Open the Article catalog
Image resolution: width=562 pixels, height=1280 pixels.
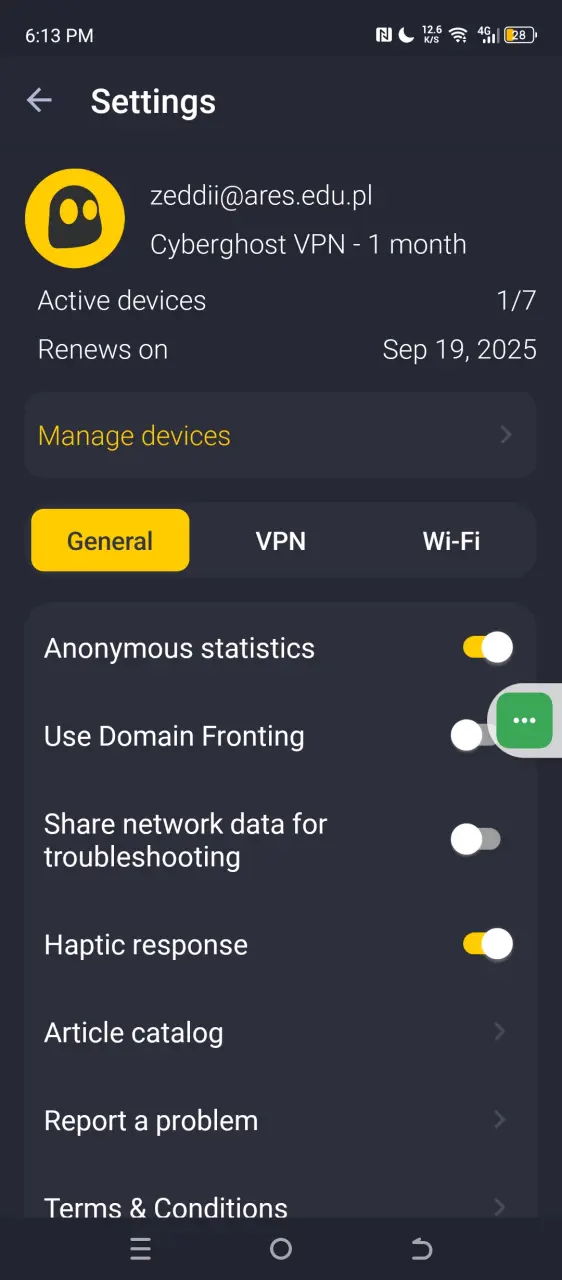click(280, 1032)
